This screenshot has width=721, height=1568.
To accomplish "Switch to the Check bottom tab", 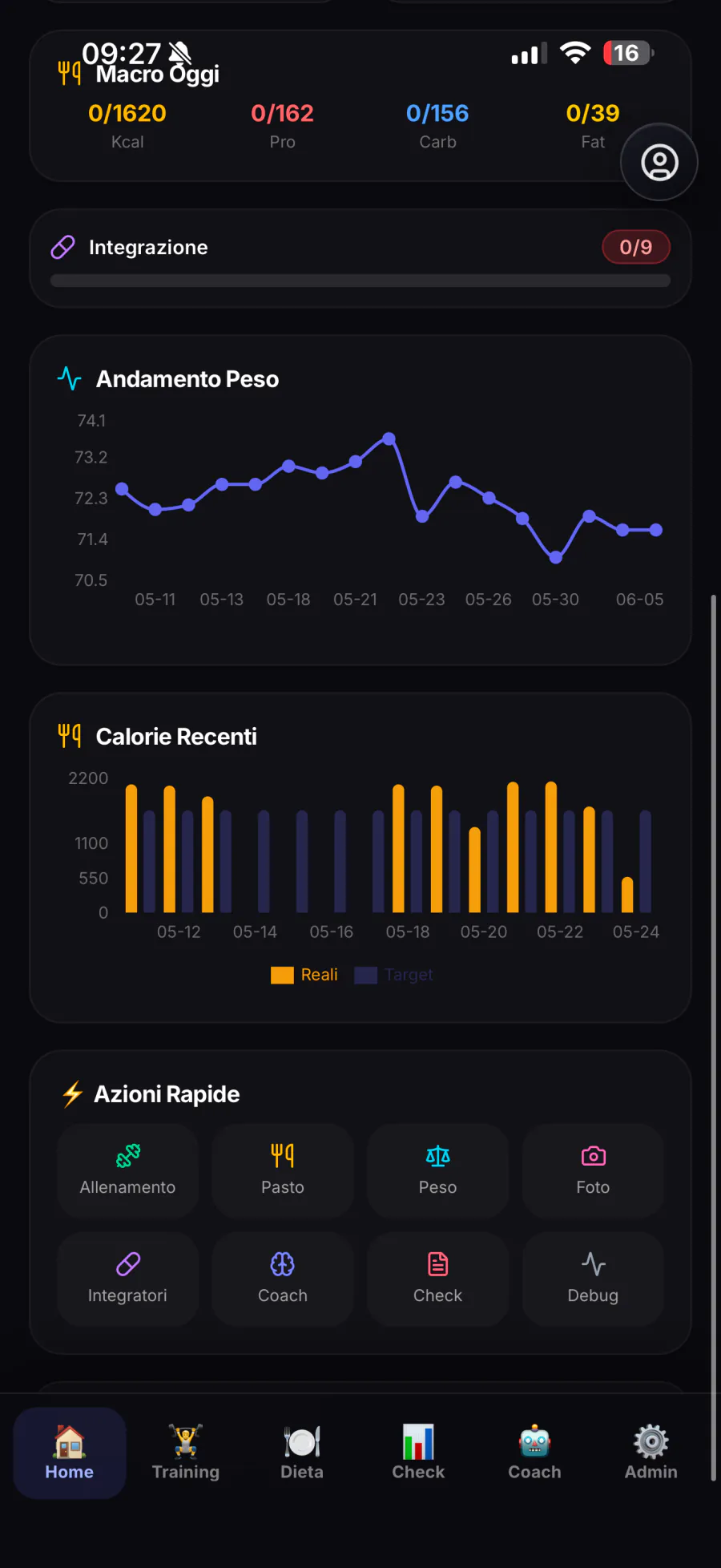I will [418, 1453].
